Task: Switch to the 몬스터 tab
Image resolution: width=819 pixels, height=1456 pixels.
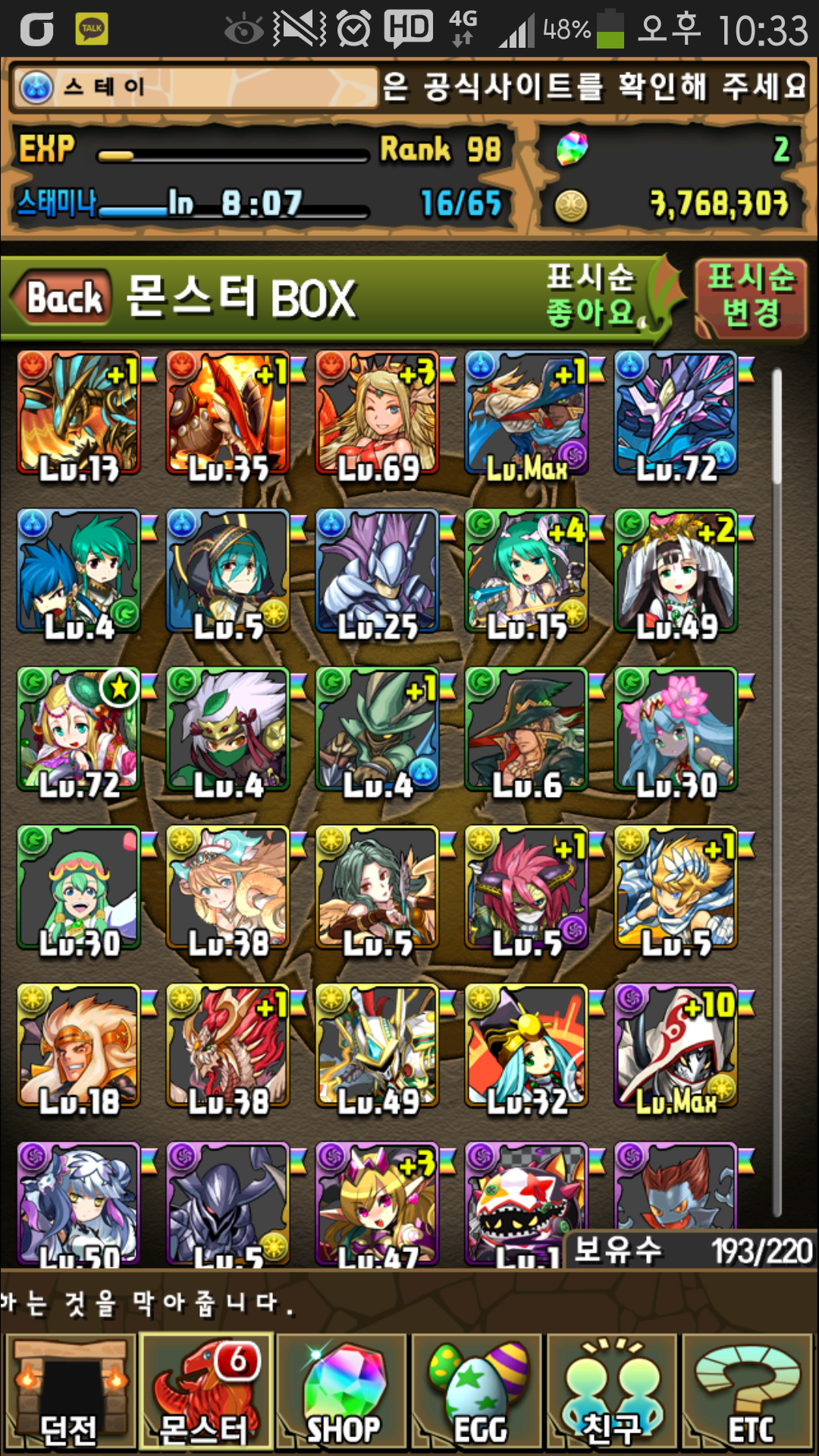Action: [206, 1392]
